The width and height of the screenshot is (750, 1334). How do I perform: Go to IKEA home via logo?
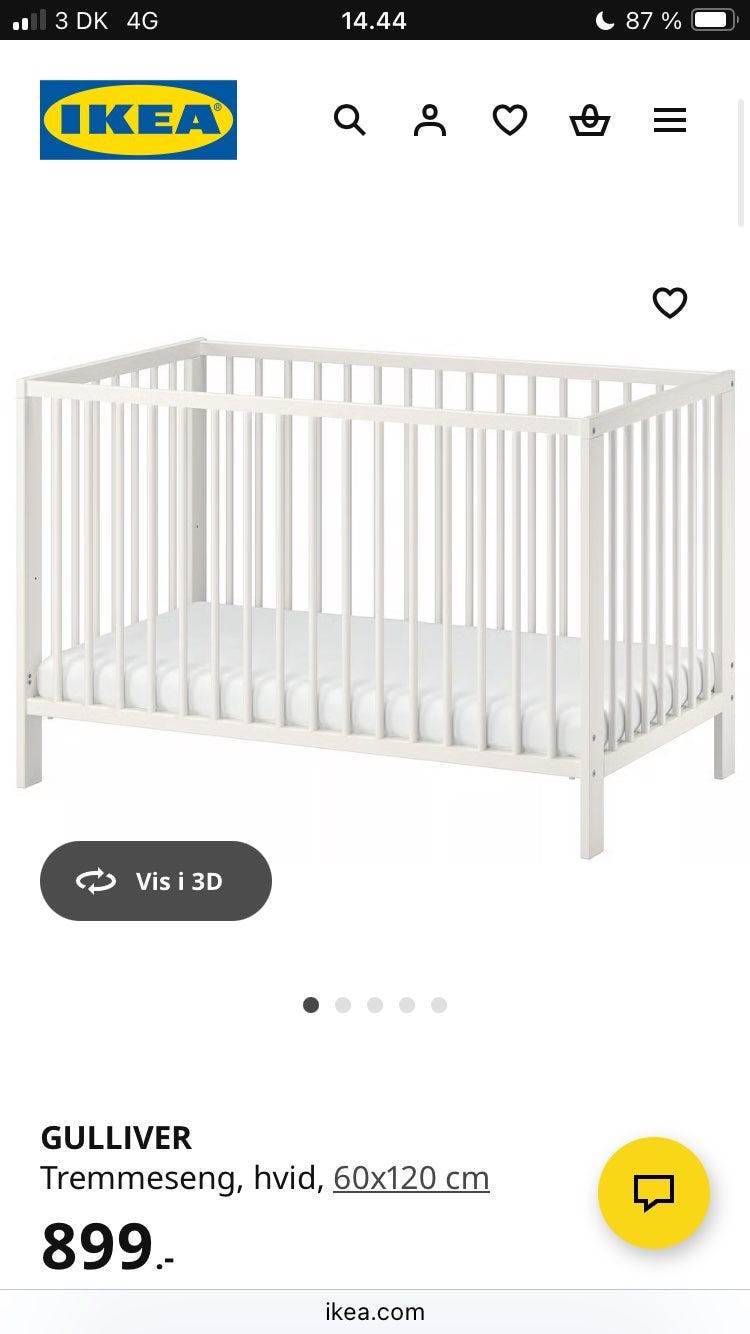coord(138,120)
